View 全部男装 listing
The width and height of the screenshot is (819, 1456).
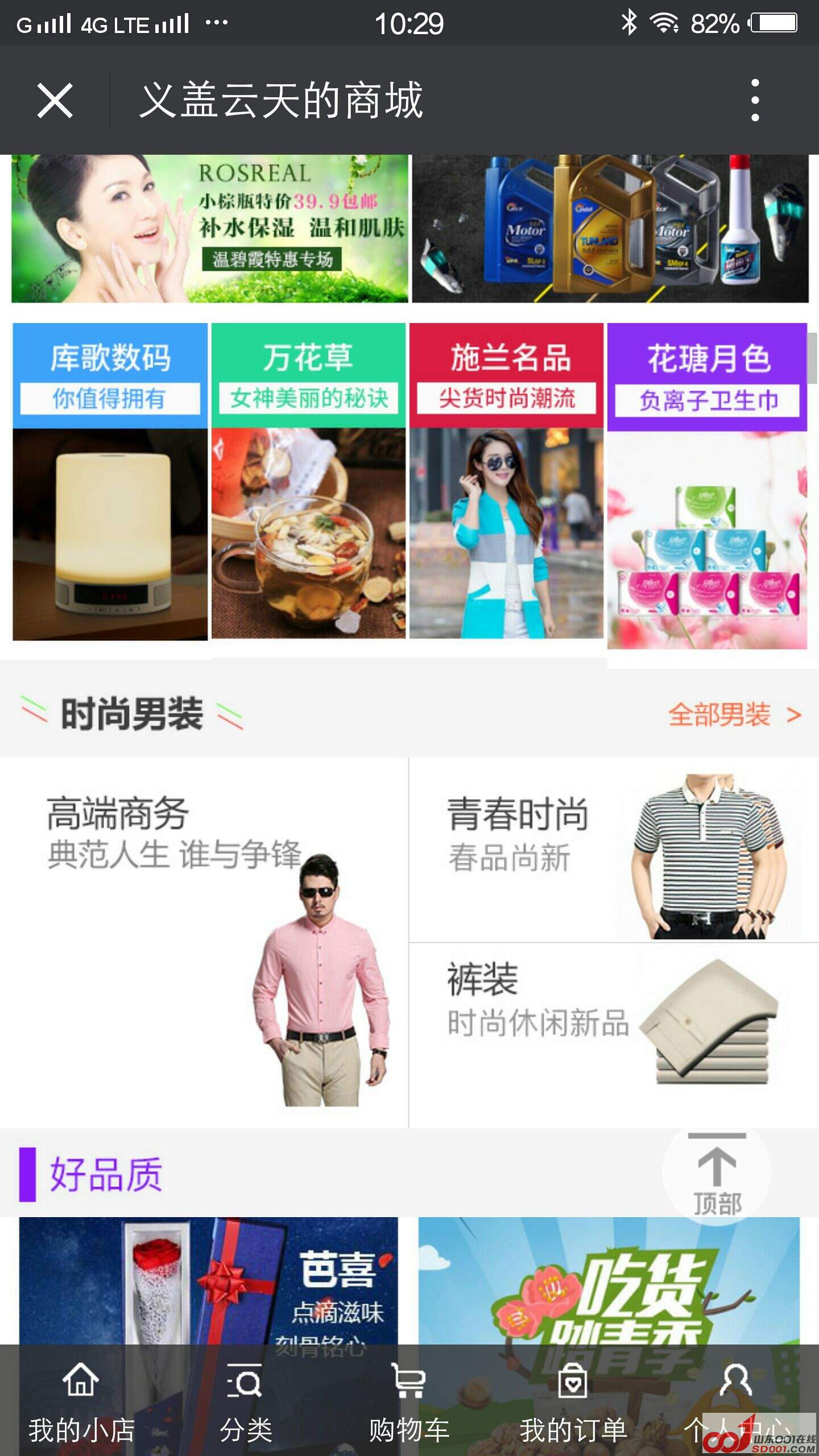734,715
